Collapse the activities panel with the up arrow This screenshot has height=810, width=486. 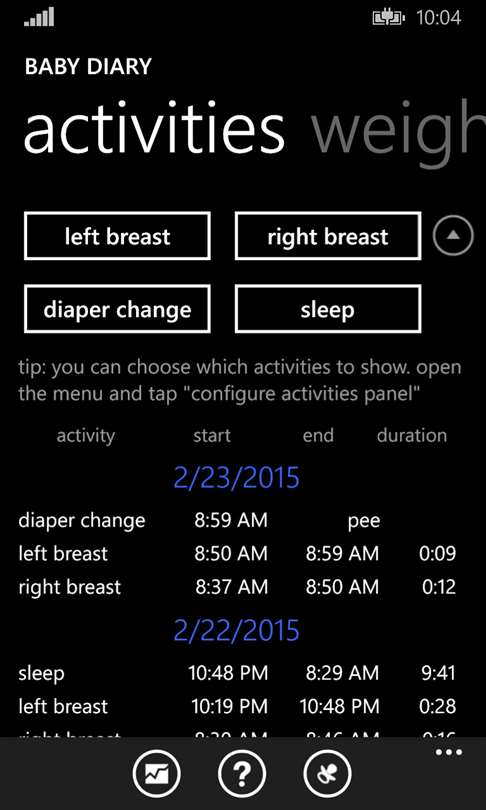coord(453,236)
